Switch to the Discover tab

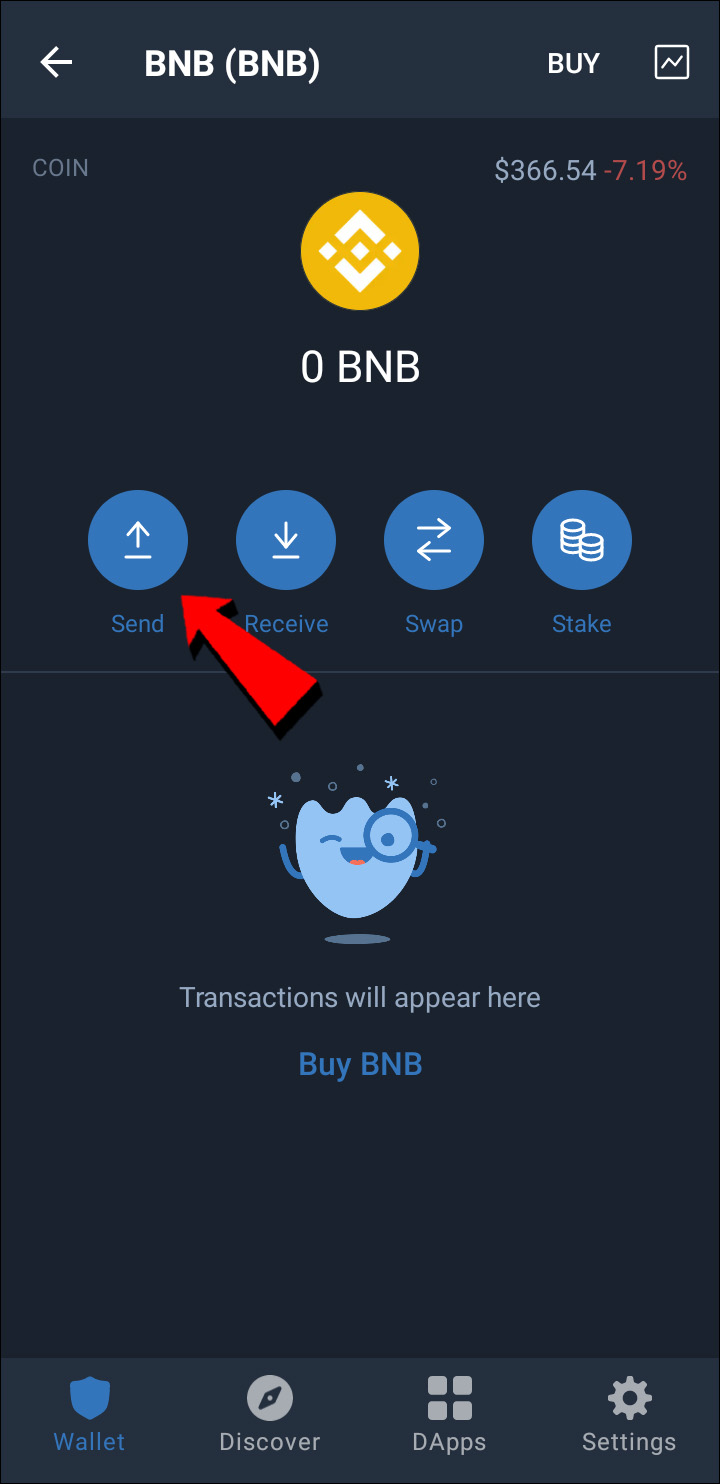pyautogui.click(x=270, y=1414)
